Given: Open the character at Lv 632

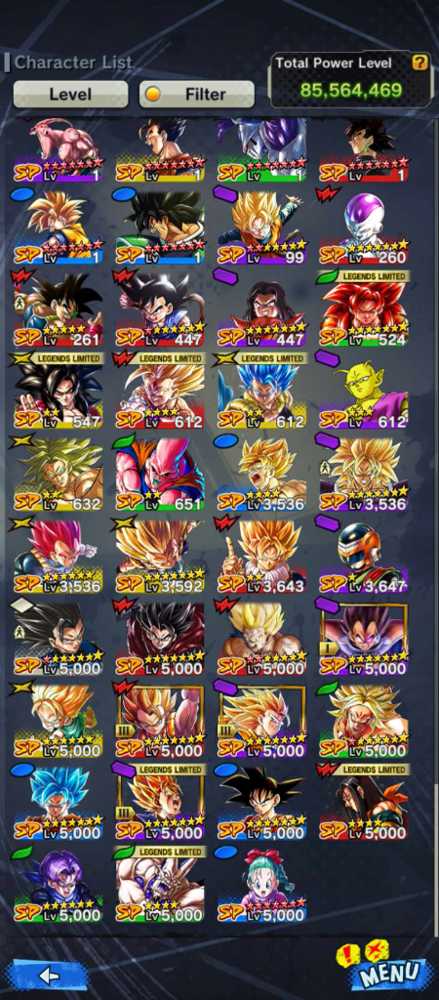Looking at the screenshot, I should (58, 473).
